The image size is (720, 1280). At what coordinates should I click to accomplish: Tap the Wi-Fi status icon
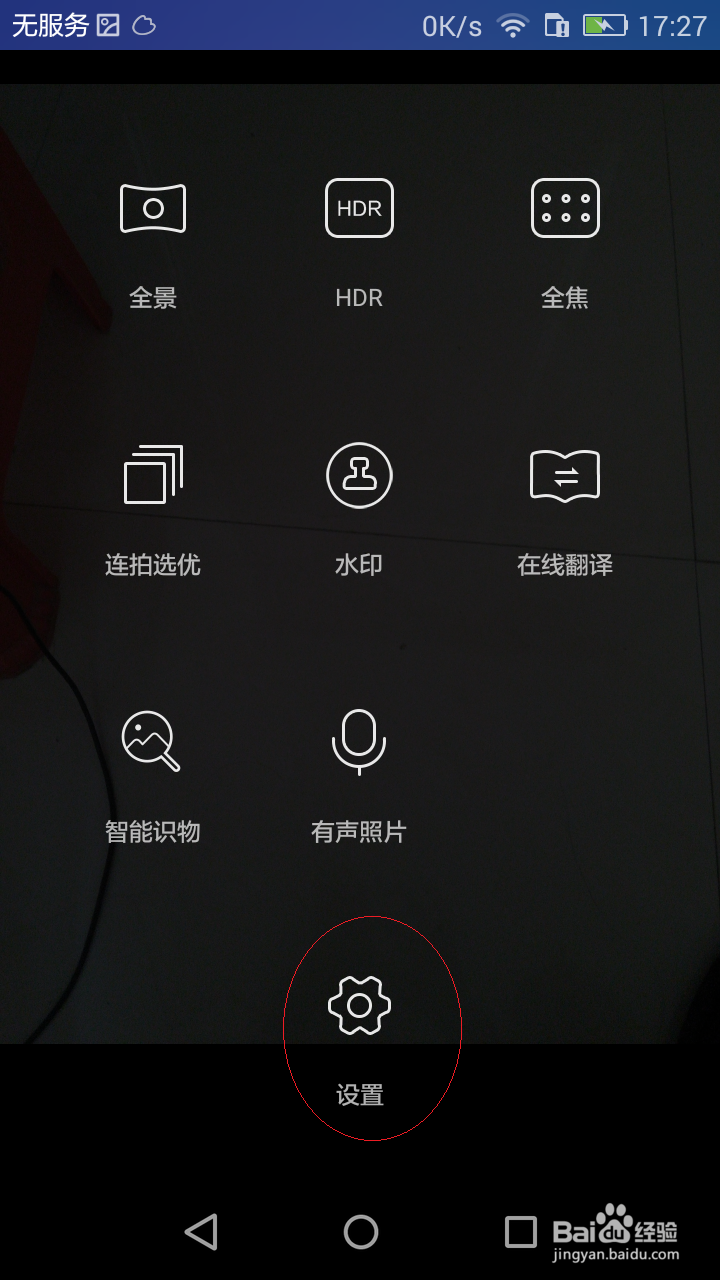click(x=513, y=25)
